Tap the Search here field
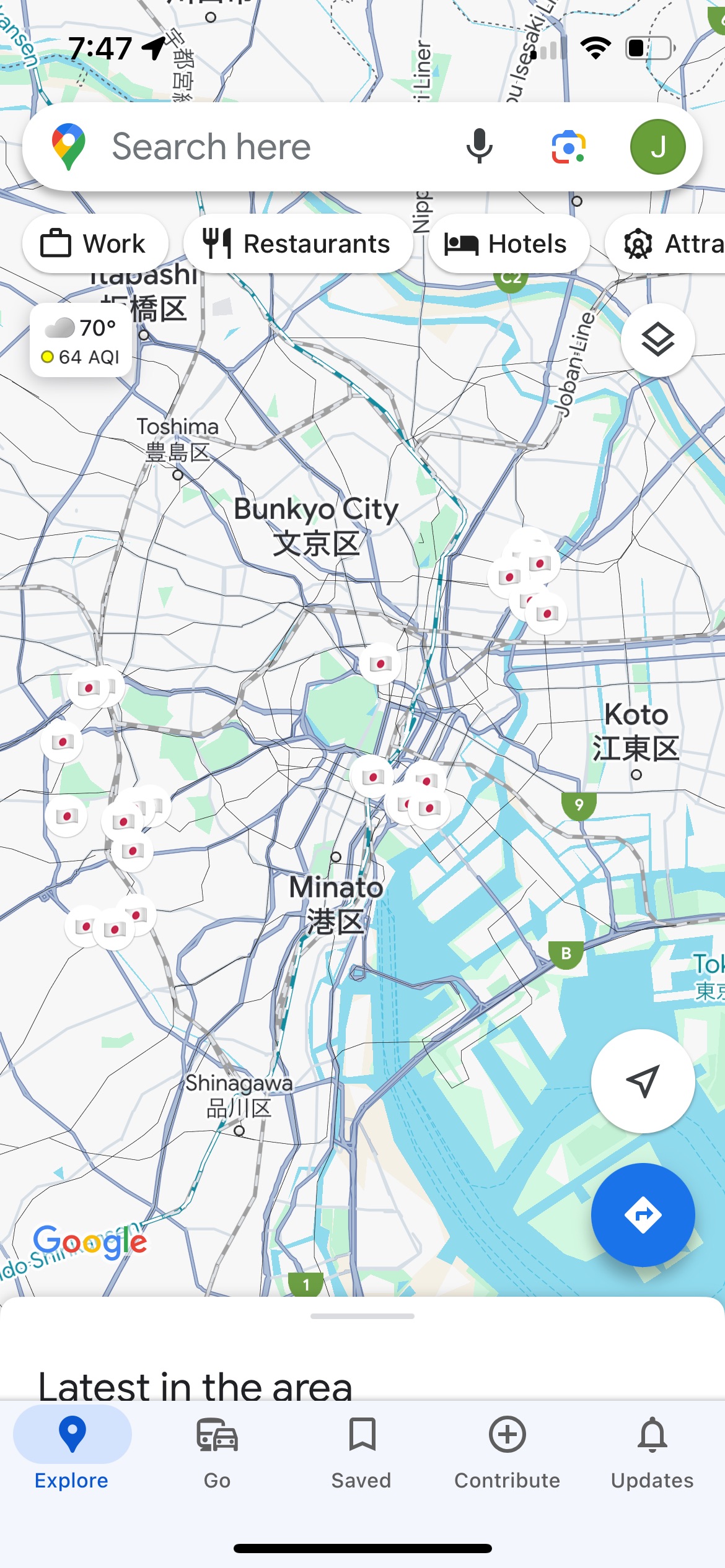725x1568 pixels. pyautogui.click(x=248, y=147)
